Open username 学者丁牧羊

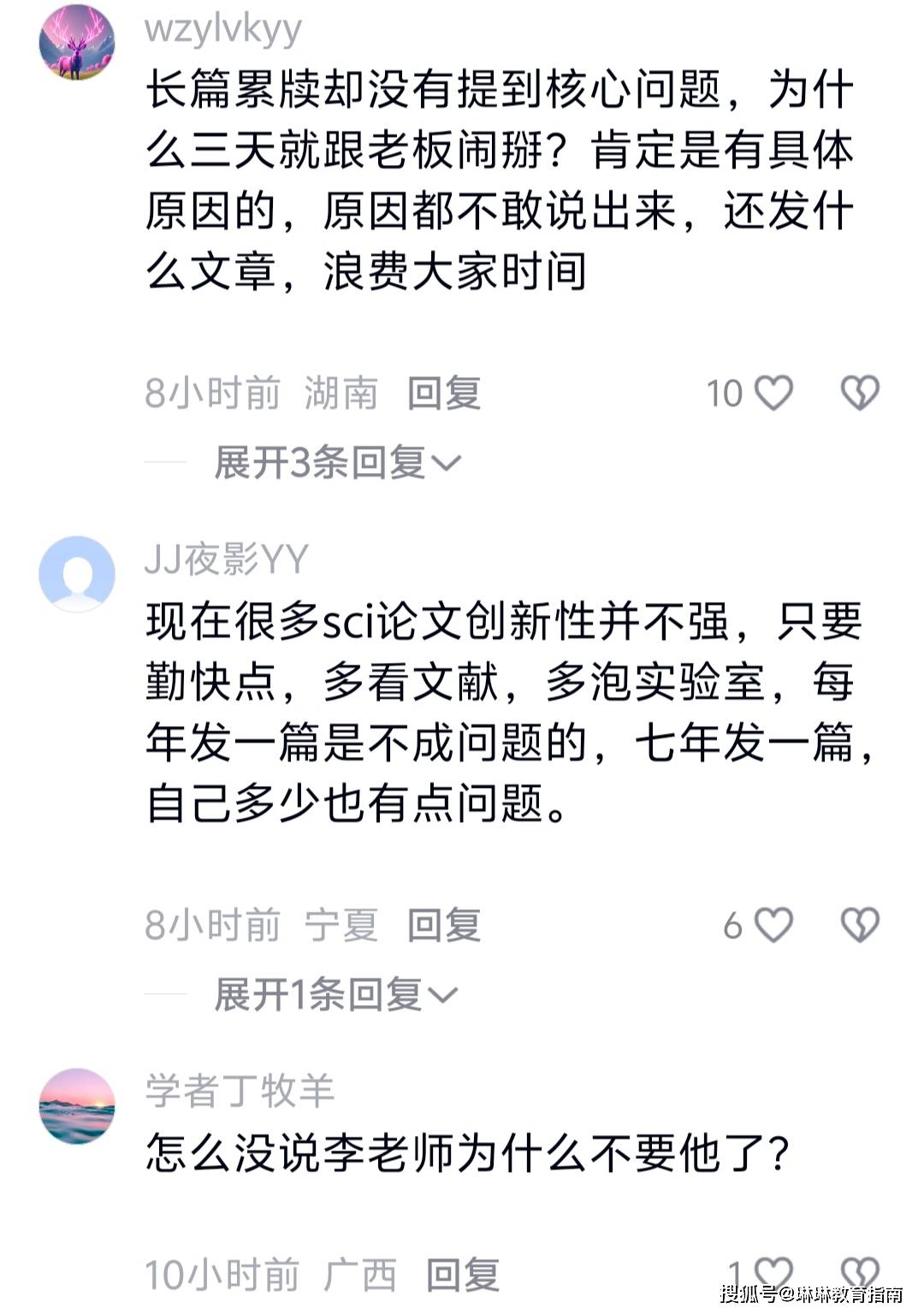(240, 1091)
